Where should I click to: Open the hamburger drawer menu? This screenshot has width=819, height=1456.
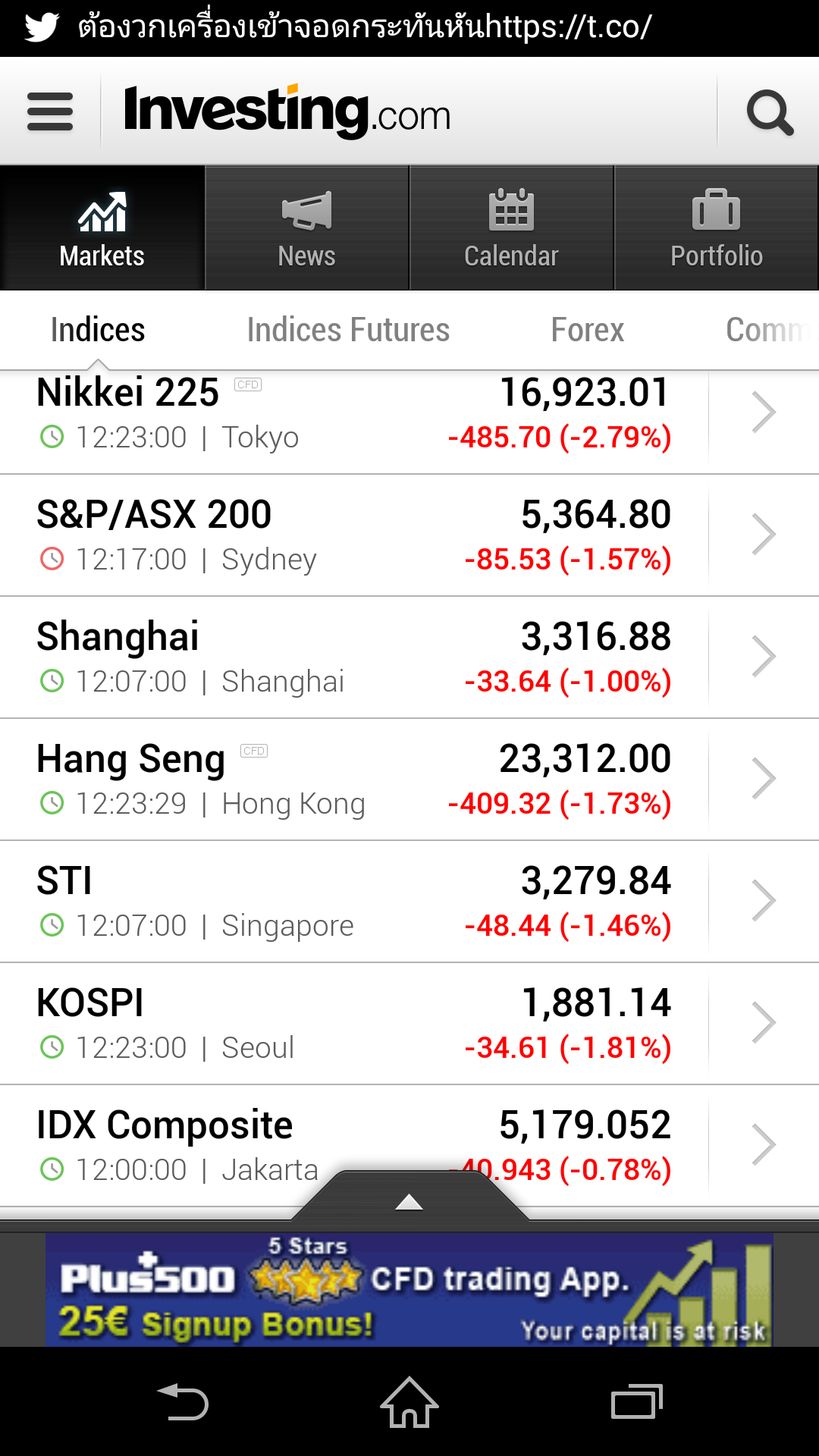tap(50, 111)
